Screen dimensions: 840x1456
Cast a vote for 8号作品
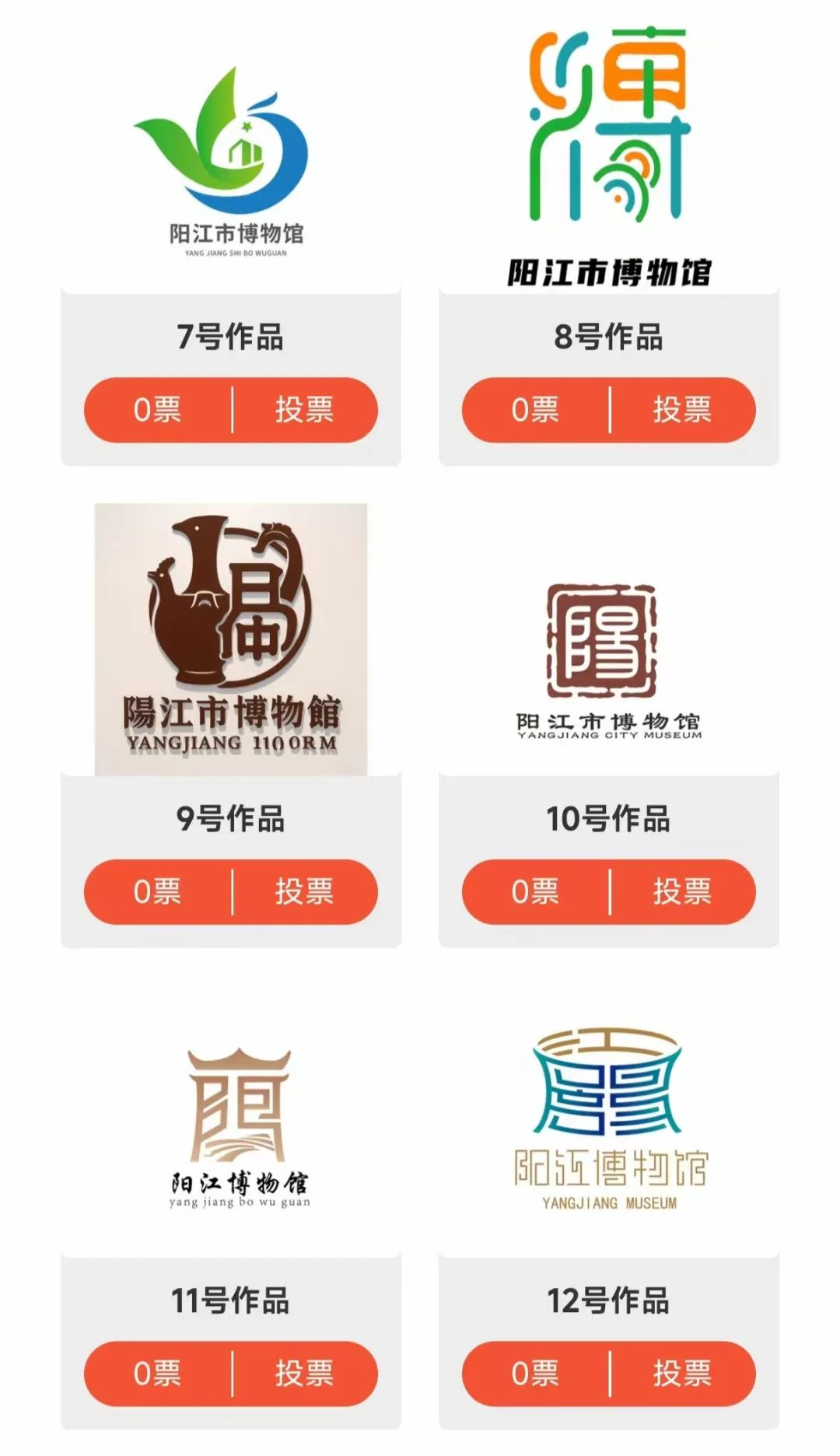click(x=682, y=410)
